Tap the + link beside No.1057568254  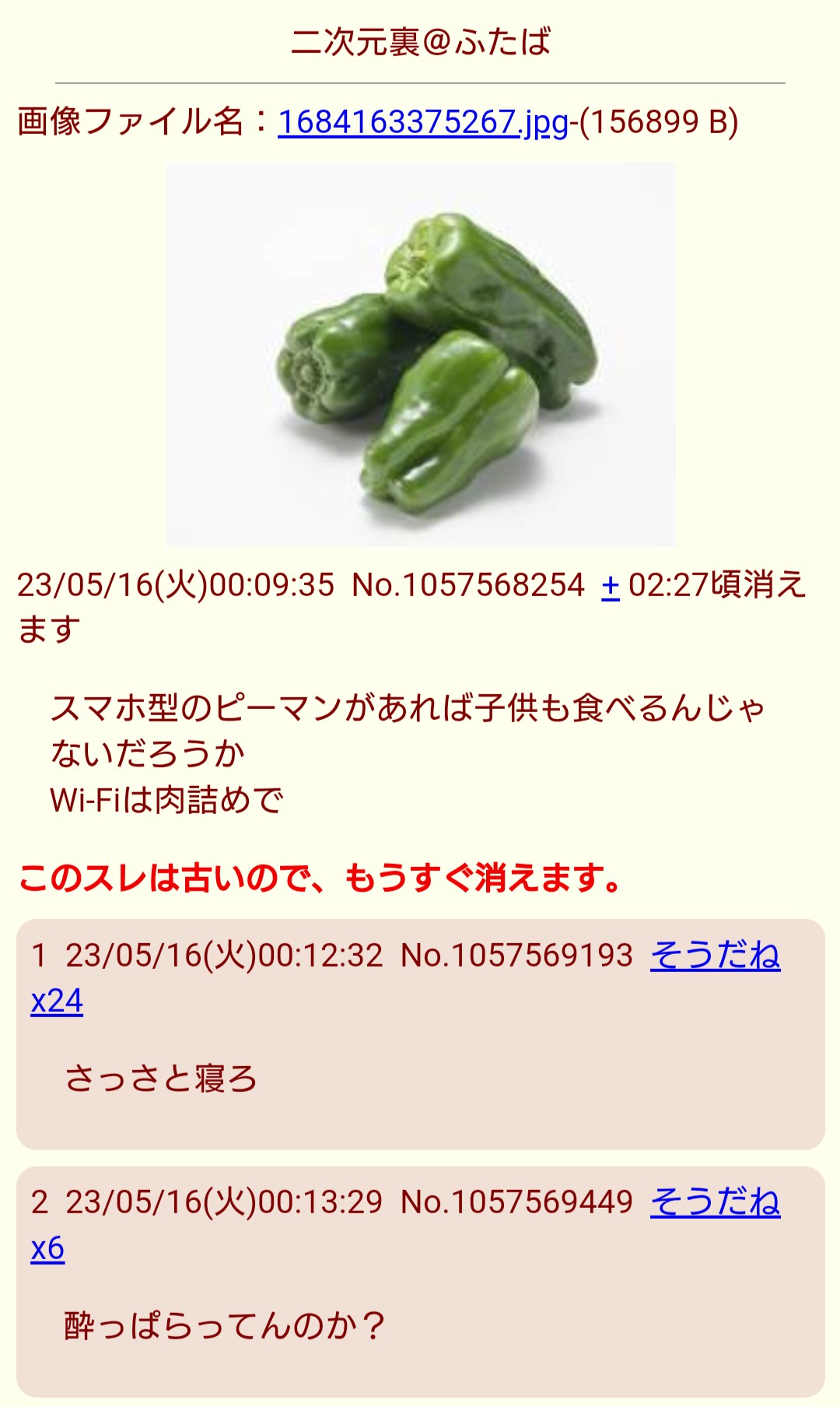tap(611, 585)
